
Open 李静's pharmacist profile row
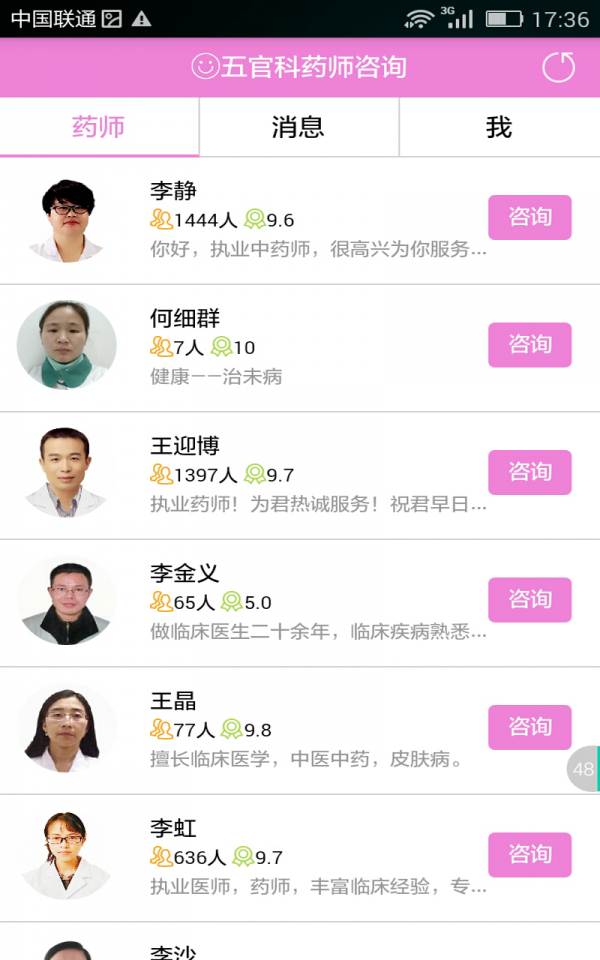coord(300,220)
